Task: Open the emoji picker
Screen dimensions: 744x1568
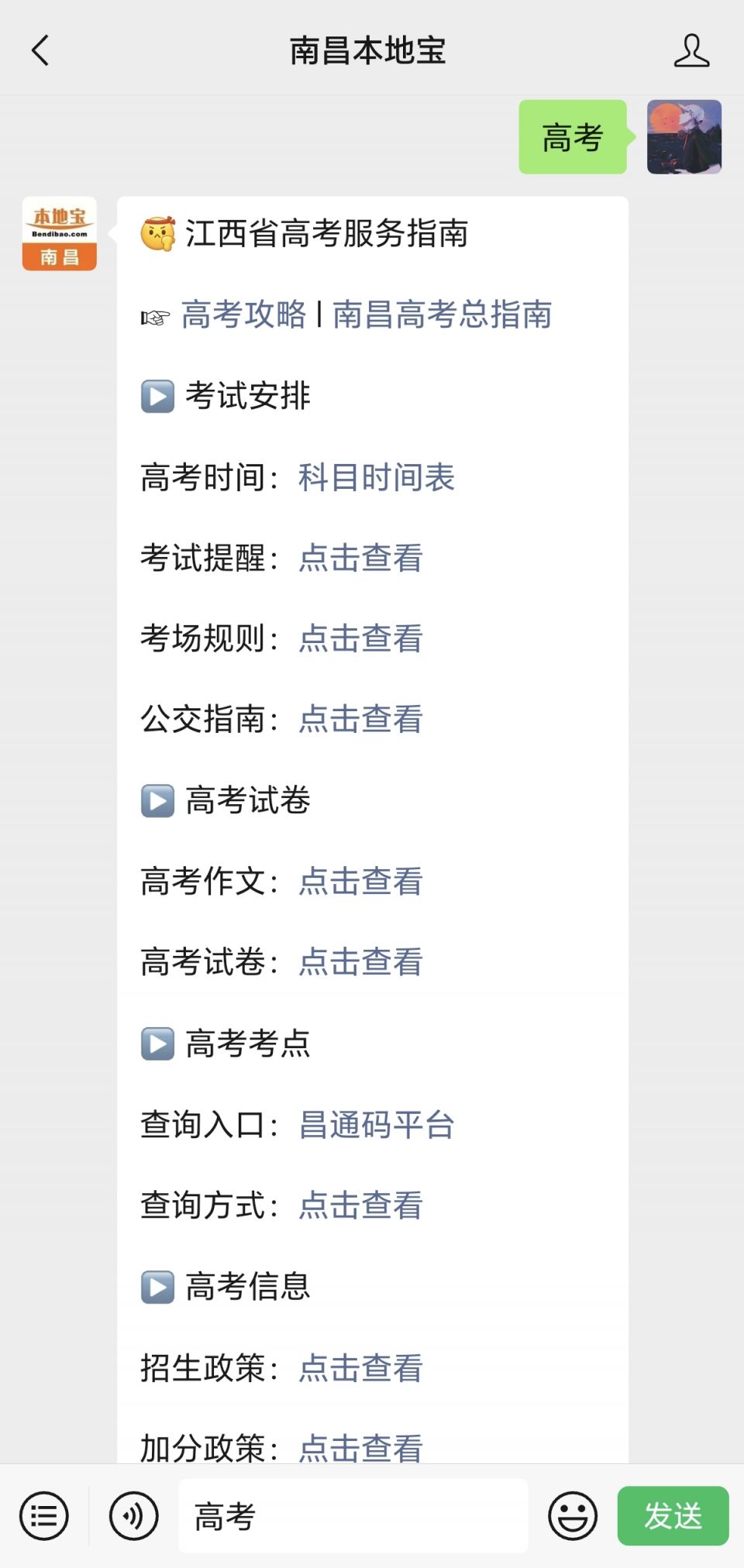Action: click(573, 1516)
